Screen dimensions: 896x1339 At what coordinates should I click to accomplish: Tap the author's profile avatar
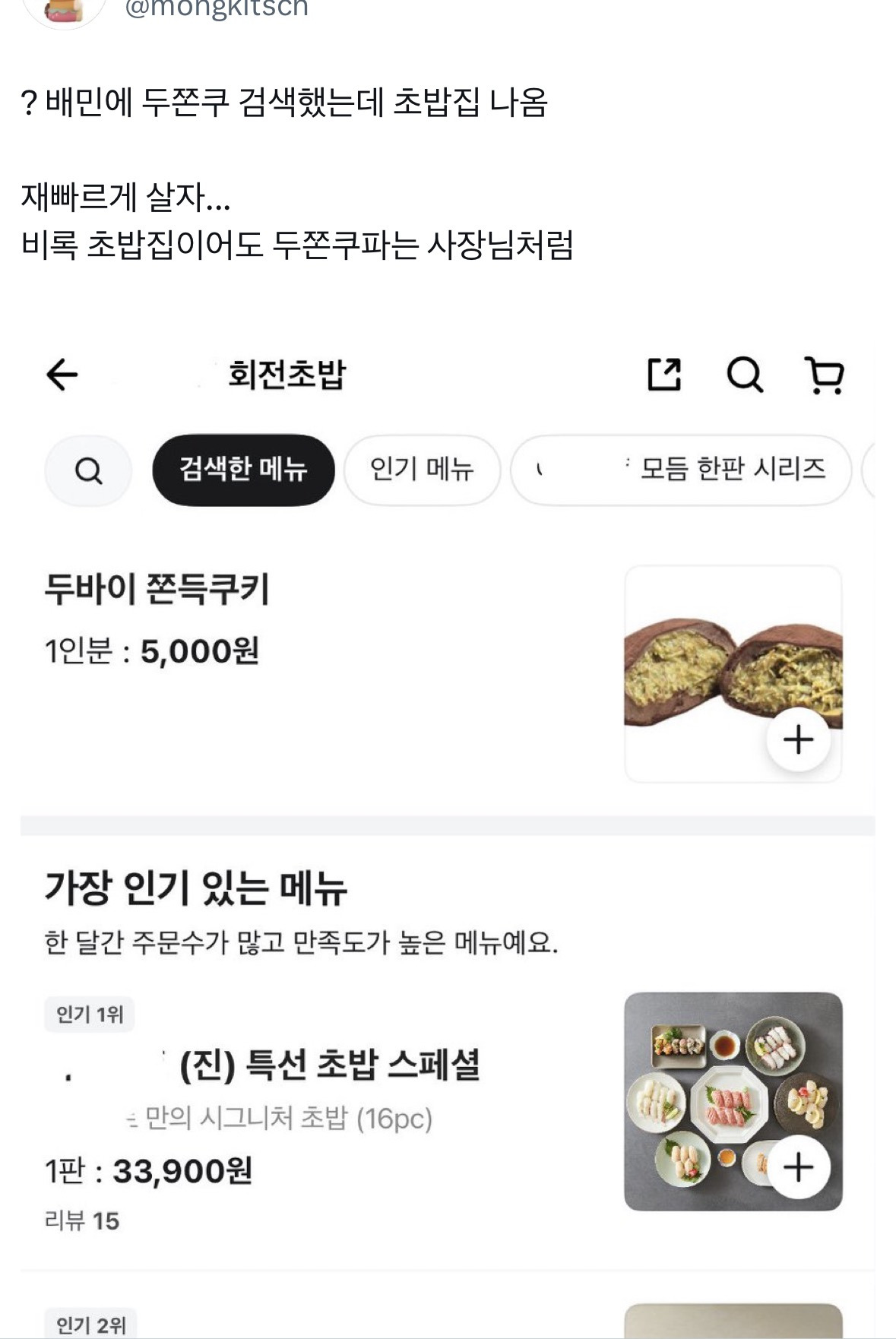pyautogui.click(x=65, y=11)
